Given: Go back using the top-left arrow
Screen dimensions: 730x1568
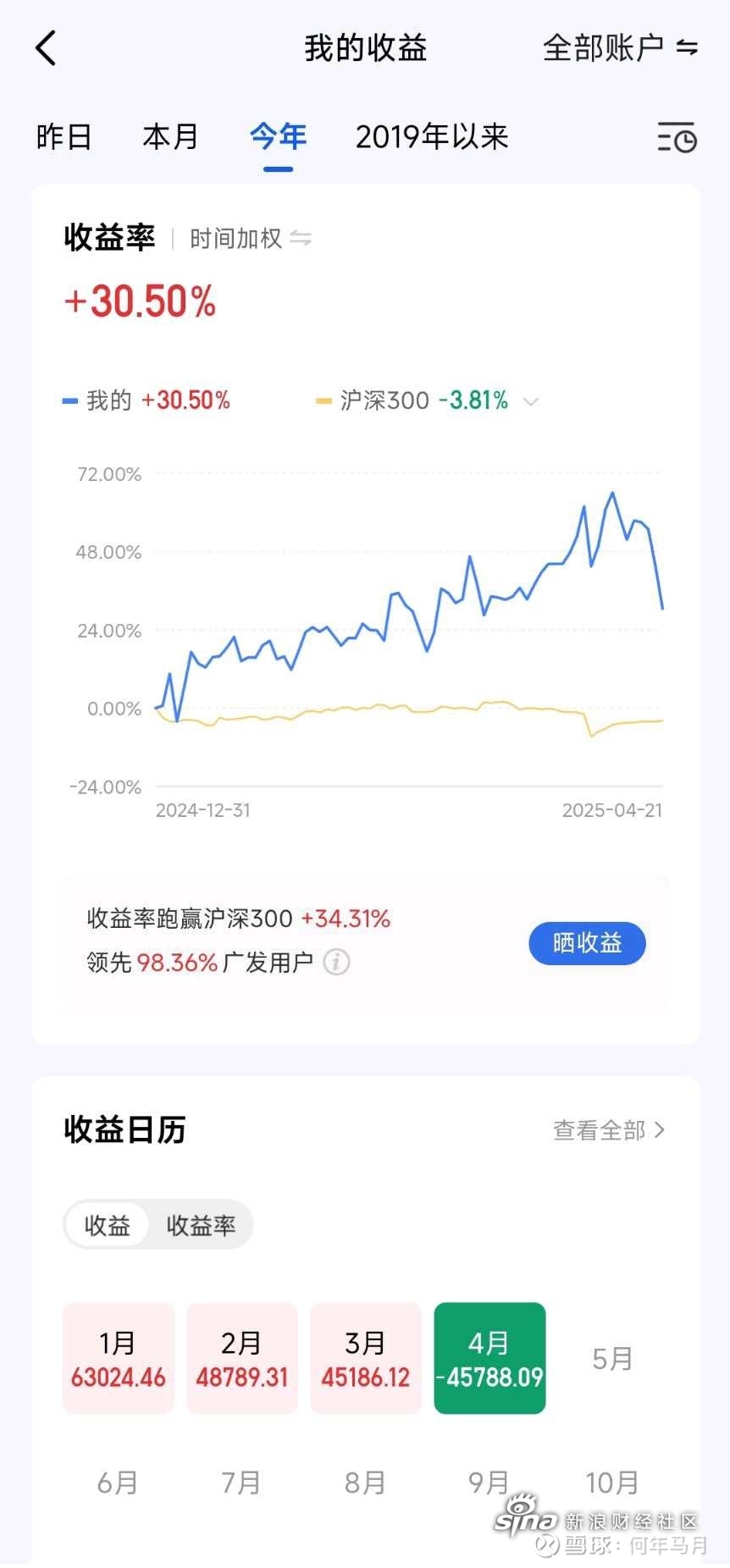Looking at the screenshot, I should pyautogui.click(x=46, y=48).
